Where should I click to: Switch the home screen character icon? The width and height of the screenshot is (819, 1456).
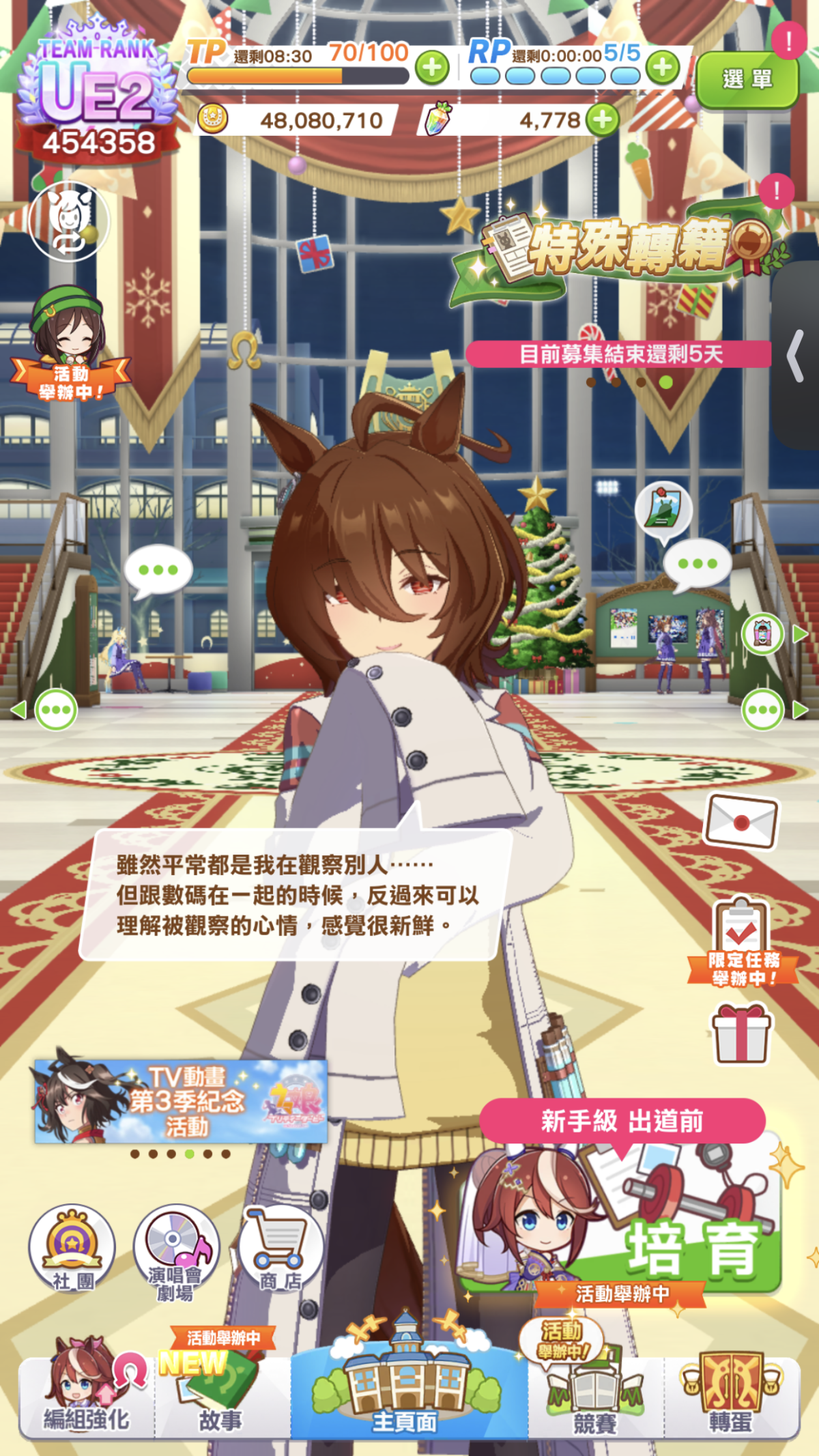[x=69, y=220]
